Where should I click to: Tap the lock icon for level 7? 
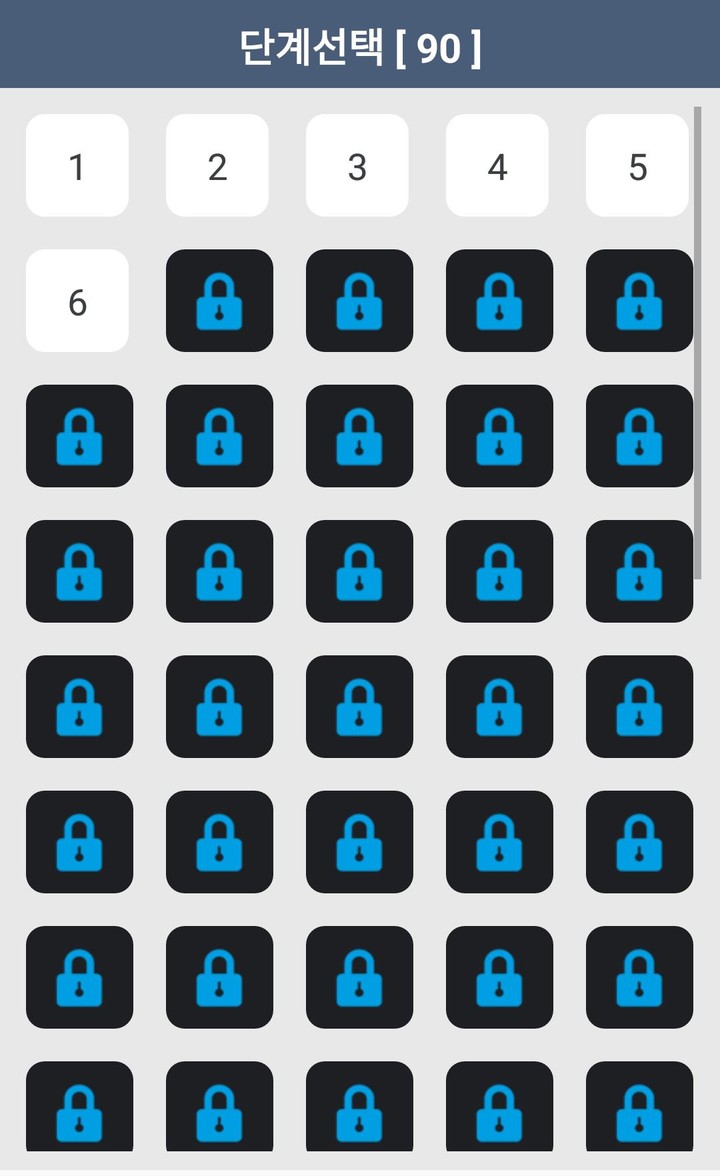pyautogui.click(x=219, y=302)
